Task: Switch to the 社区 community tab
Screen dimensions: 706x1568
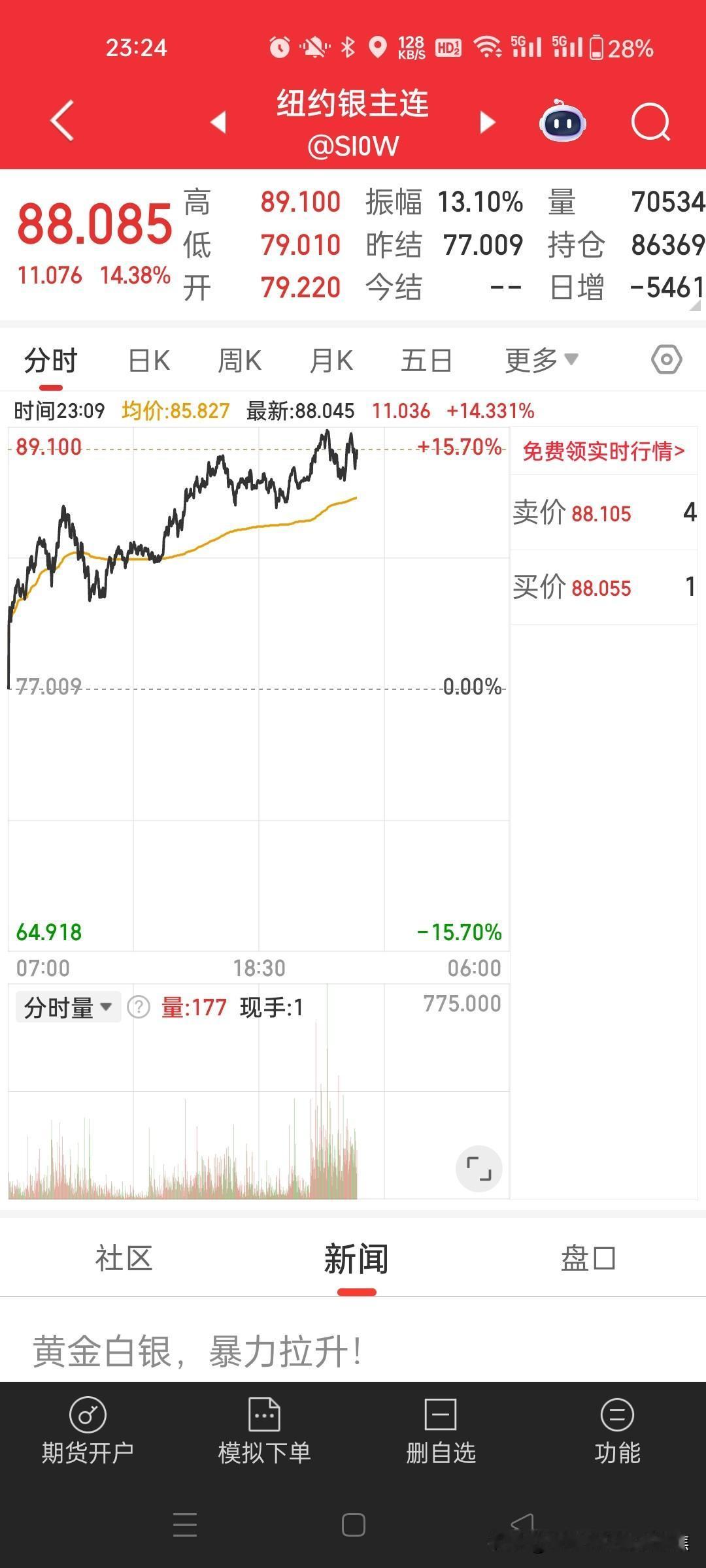Action: (124, 1256)
